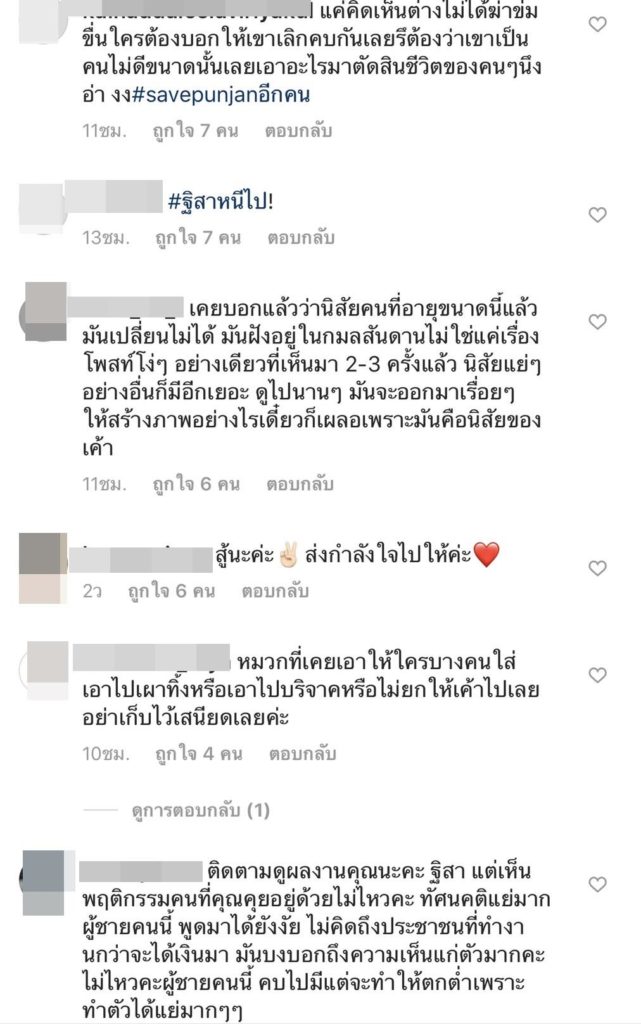Reply to the เคยบอกแล้วว่า comment
This screenshot has height=1024, width=641.
pos(298,484)
